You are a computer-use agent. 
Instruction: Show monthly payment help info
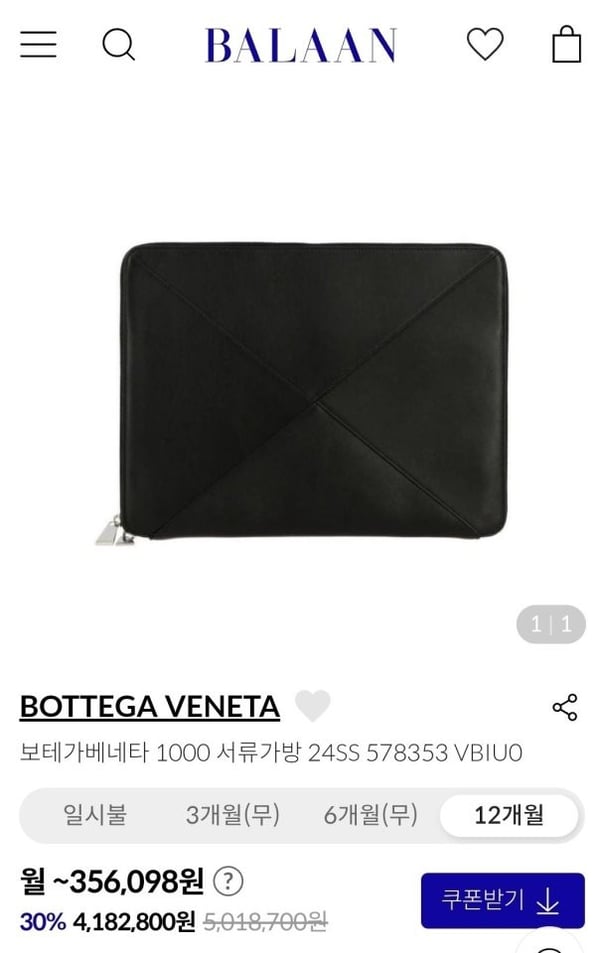point(229,881)
